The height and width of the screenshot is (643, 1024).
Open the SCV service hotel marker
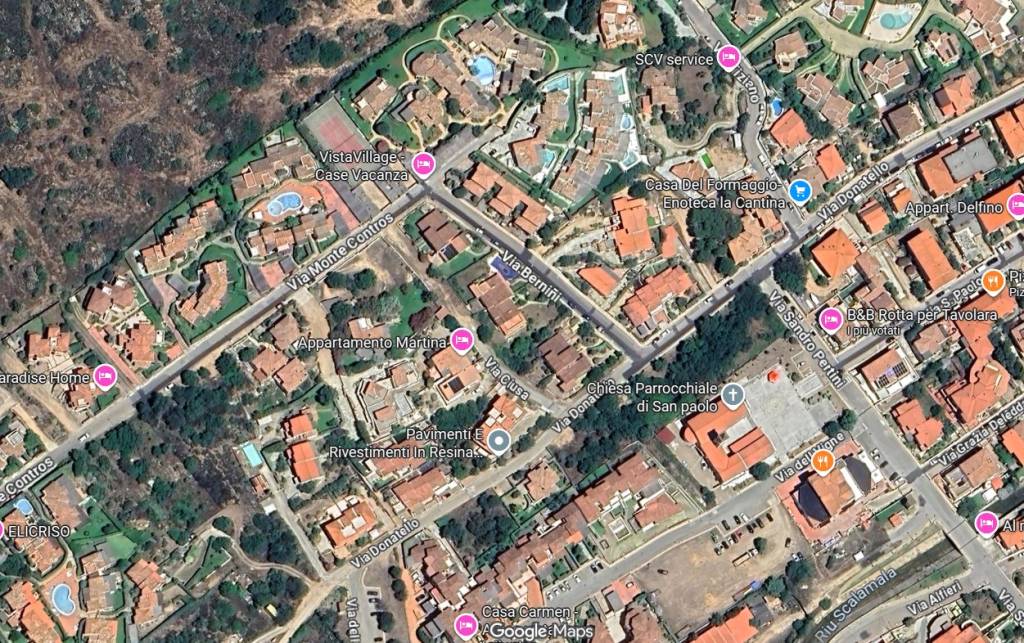coord(729,57)
